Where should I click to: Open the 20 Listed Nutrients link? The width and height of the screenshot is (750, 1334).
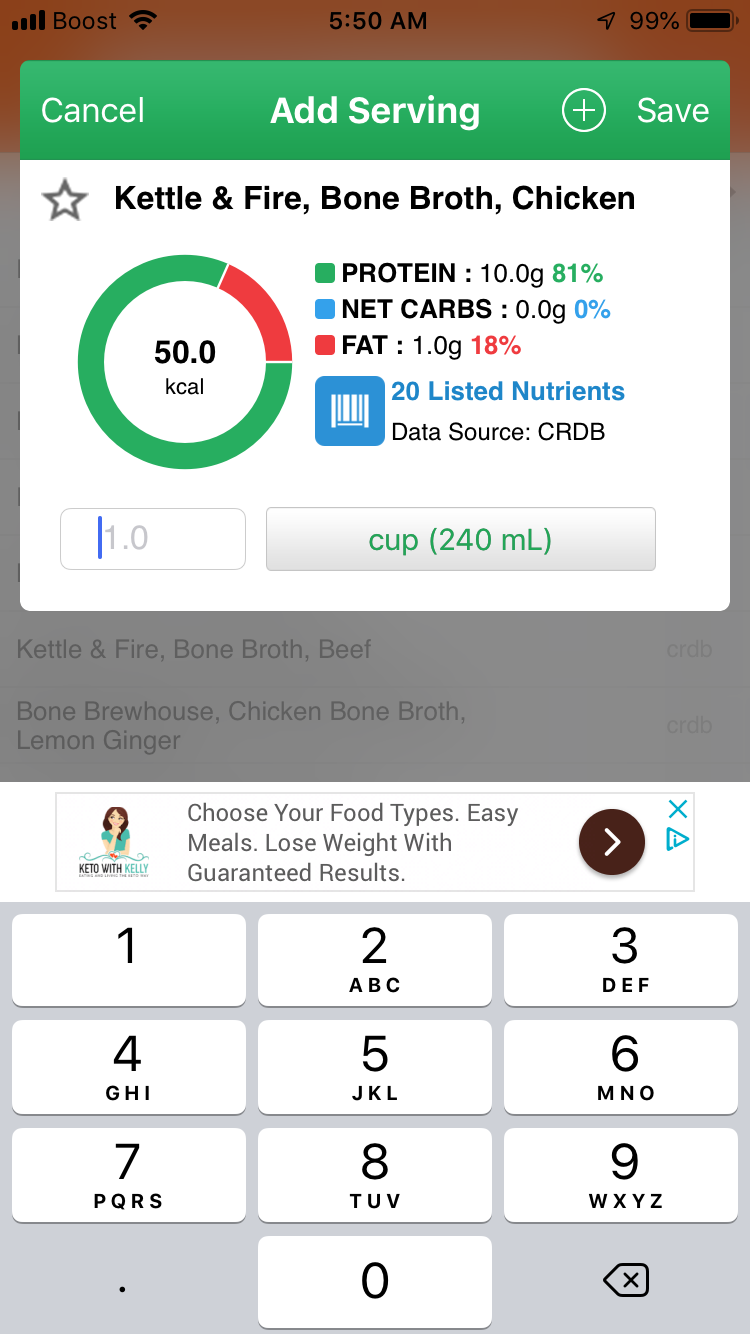click(x=508, y=391)
